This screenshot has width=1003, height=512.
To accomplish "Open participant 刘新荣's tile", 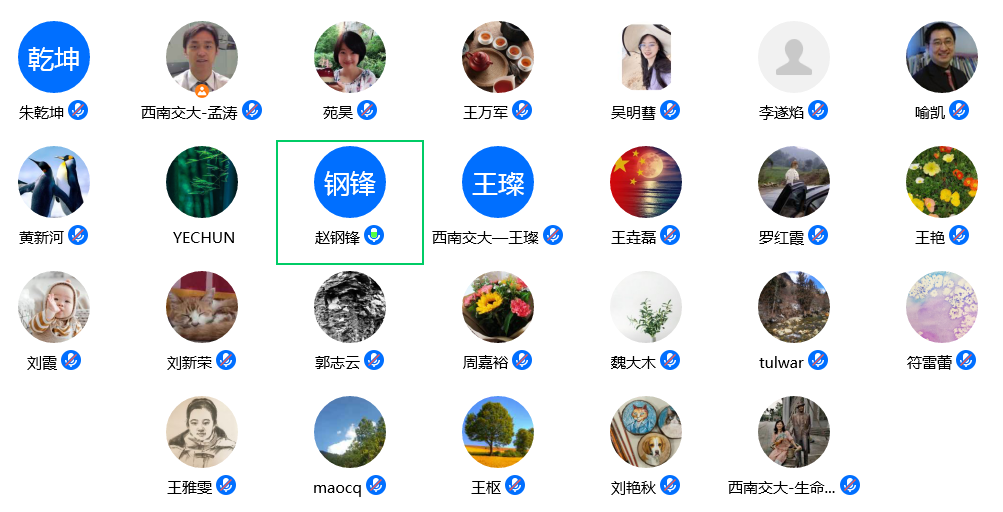I will coord(202,308).
